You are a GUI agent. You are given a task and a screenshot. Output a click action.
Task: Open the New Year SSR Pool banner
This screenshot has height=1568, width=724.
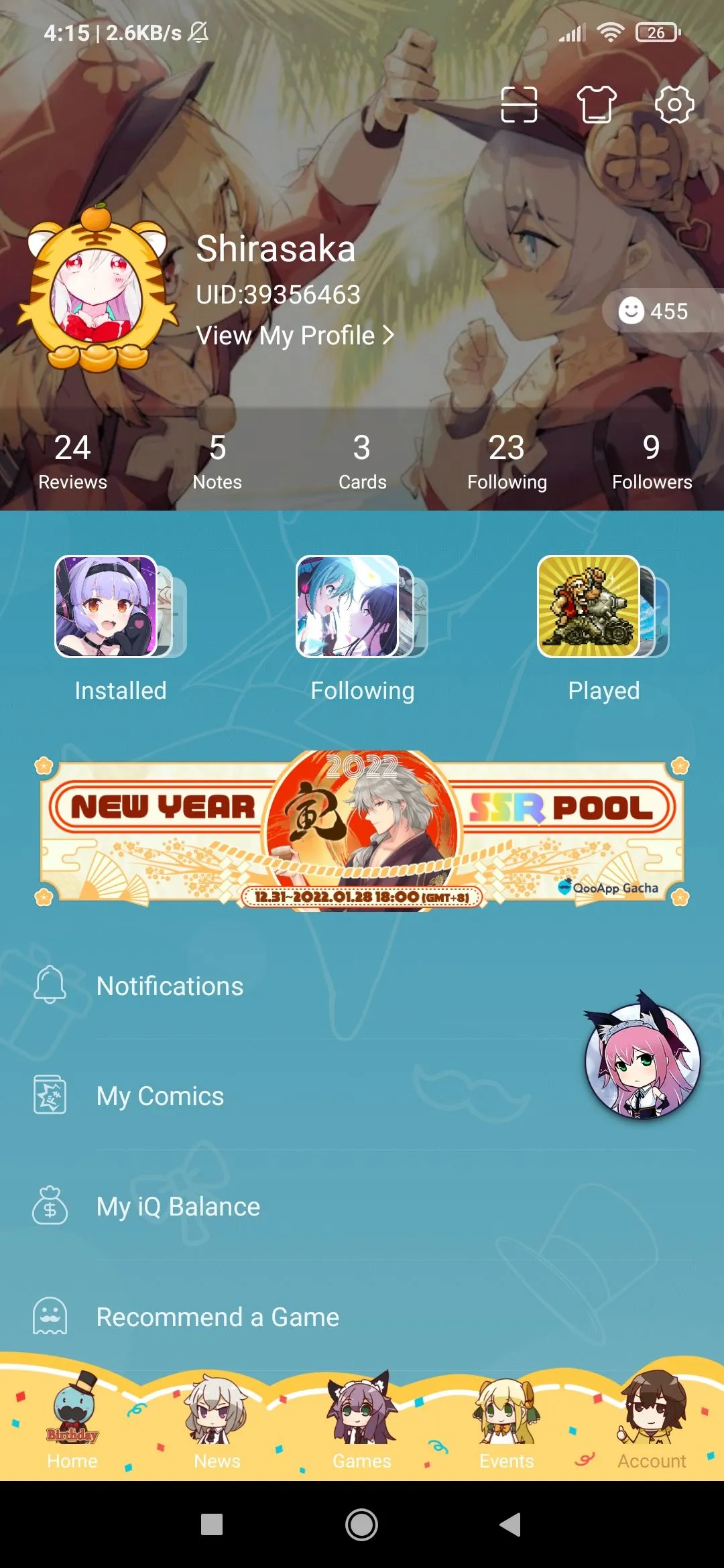(x=362, y=830)
